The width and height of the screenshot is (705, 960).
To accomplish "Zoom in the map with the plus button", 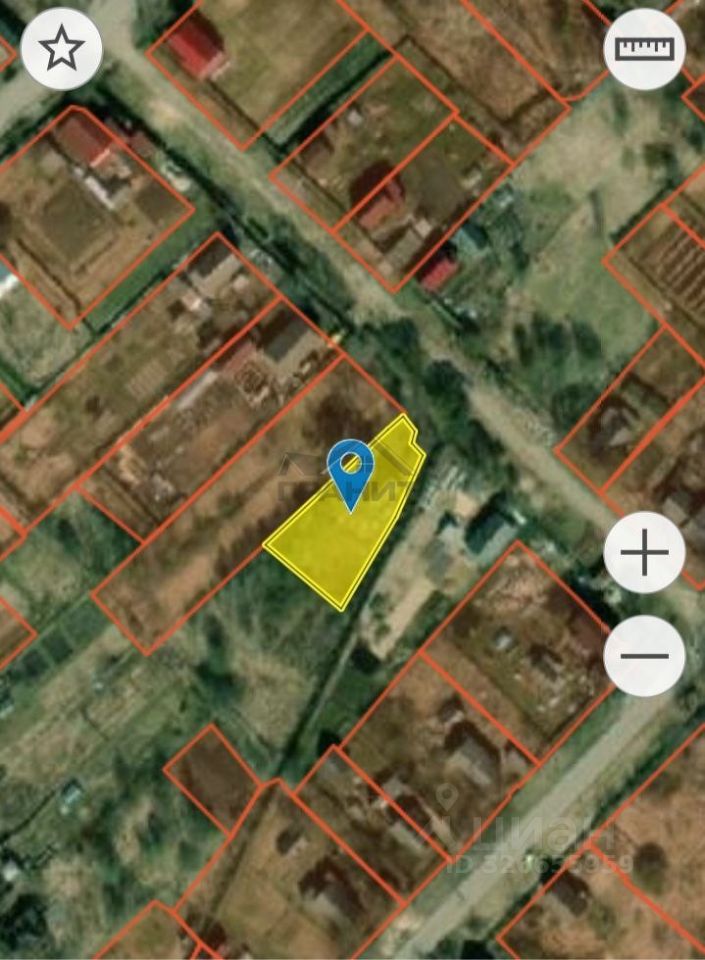I will coord(644,552).
